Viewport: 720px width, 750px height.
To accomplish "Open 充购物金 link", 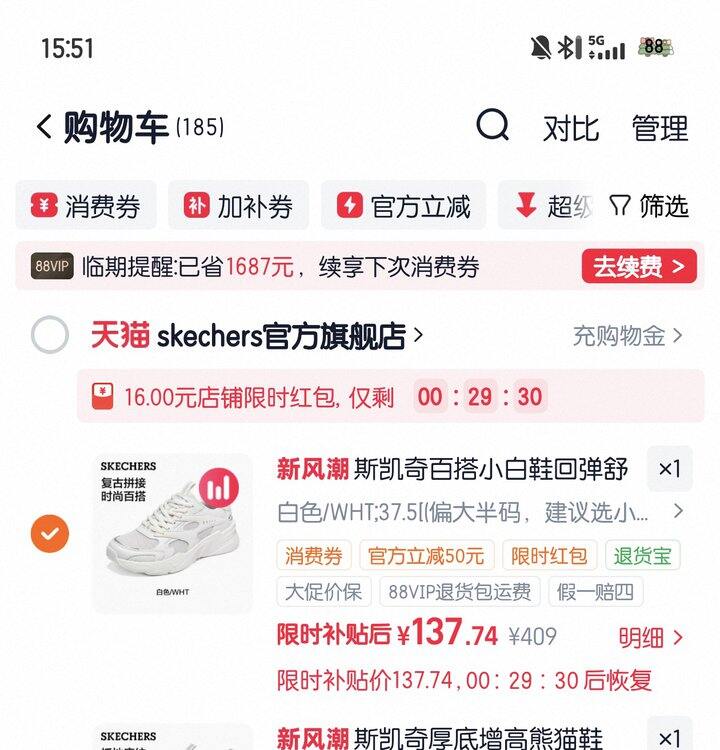I will coord(627,335).
